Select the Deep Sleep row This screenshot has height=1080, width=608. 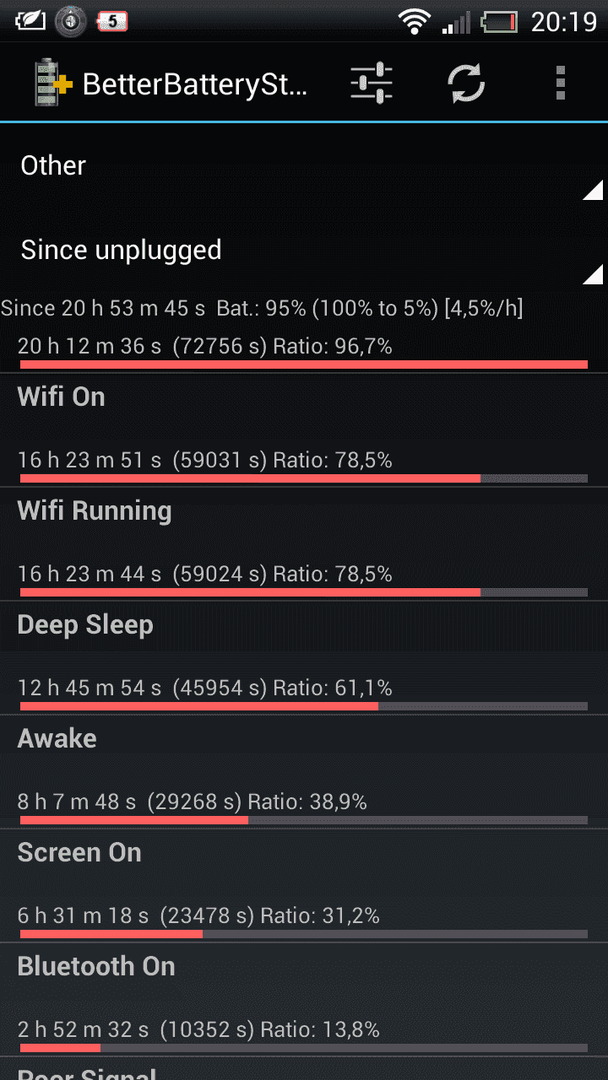click(x=304, y=658)
